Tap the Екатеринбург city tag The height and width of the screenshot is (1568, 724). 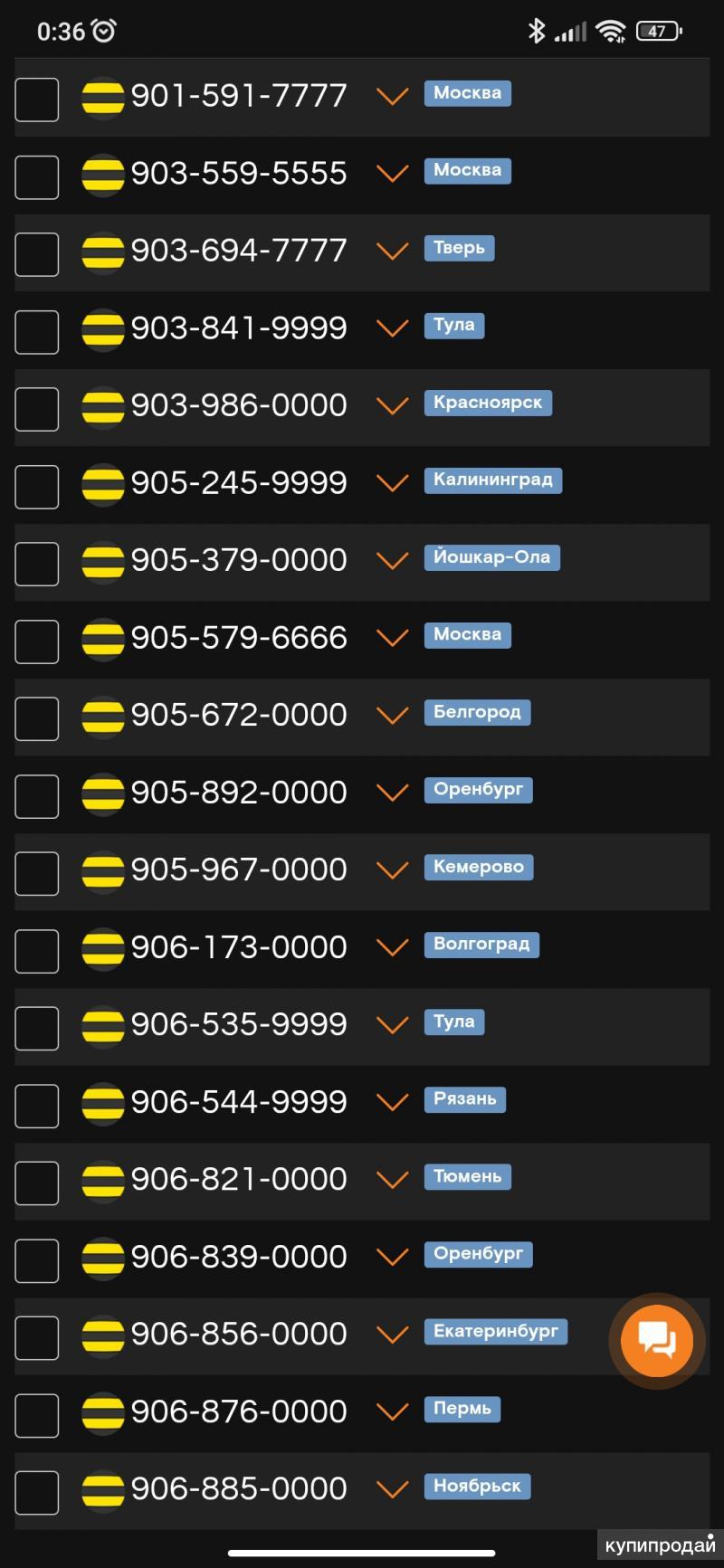coord(495,1331)
